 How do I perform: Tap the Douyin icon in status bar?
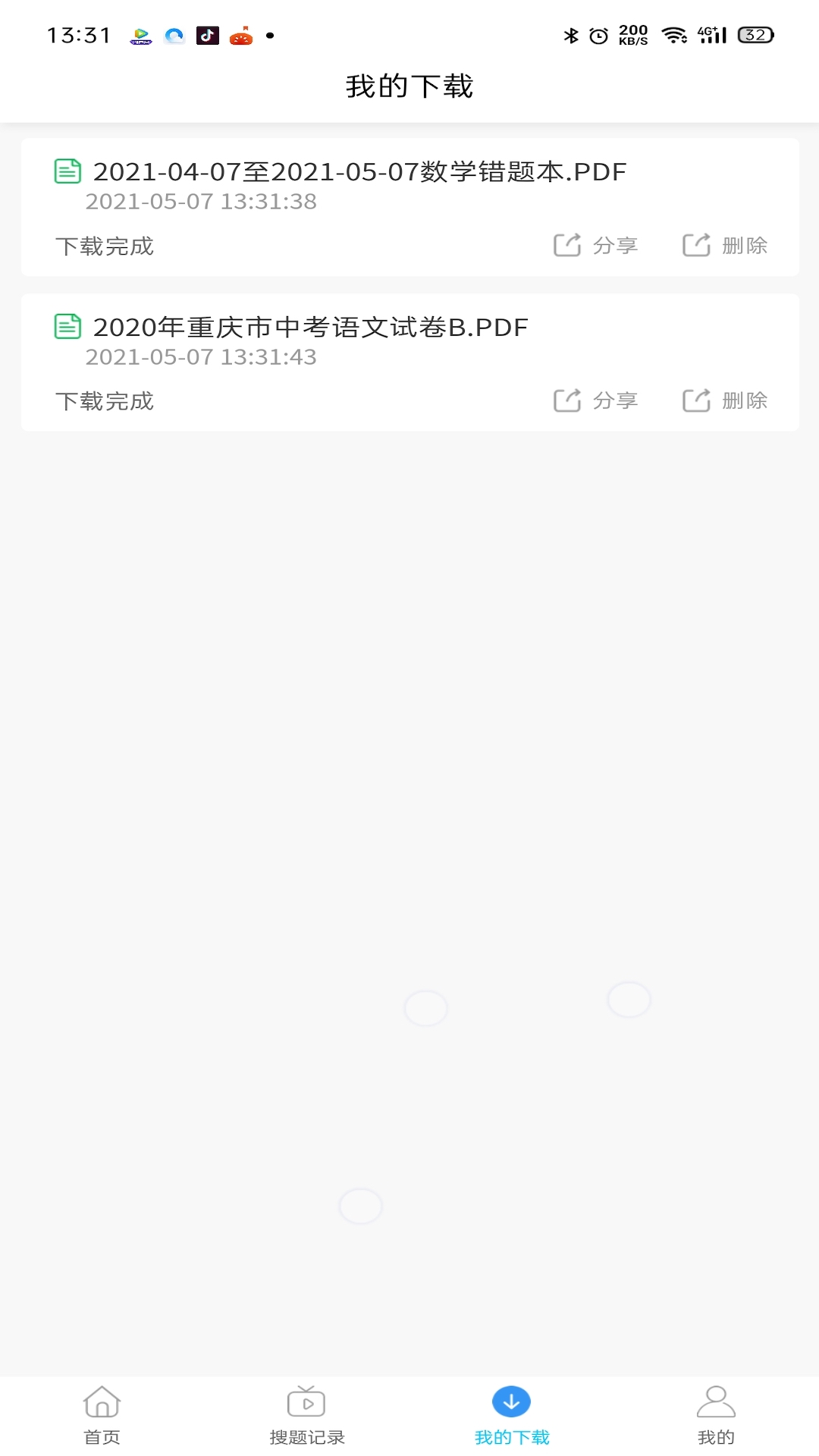(x=207, y=34)
